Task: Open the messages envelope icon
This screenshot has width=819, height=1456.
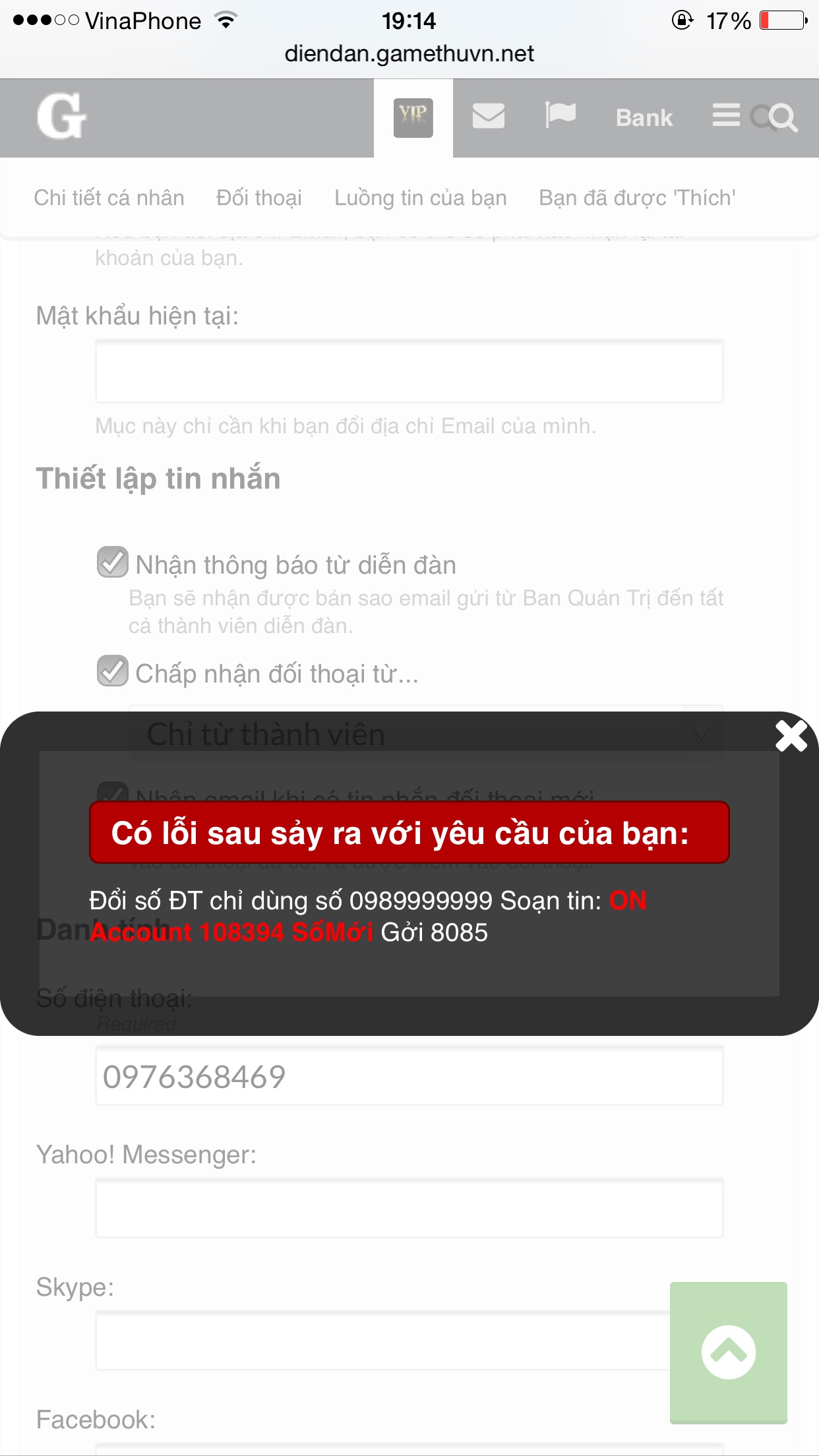Action: click(488, 117)
